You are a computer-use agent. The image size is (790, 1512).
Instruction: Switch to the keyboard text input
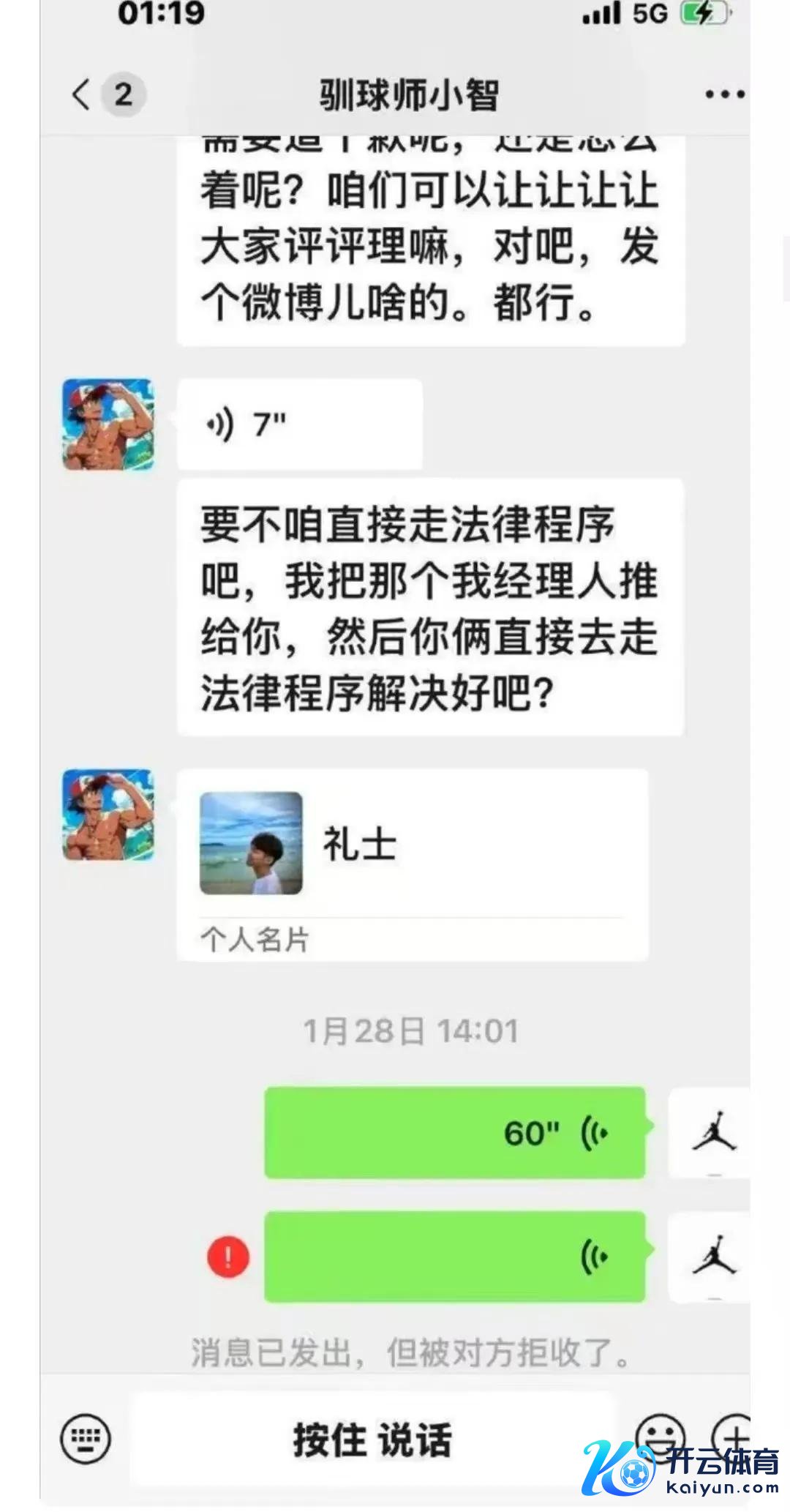[x=86, y=1439]
